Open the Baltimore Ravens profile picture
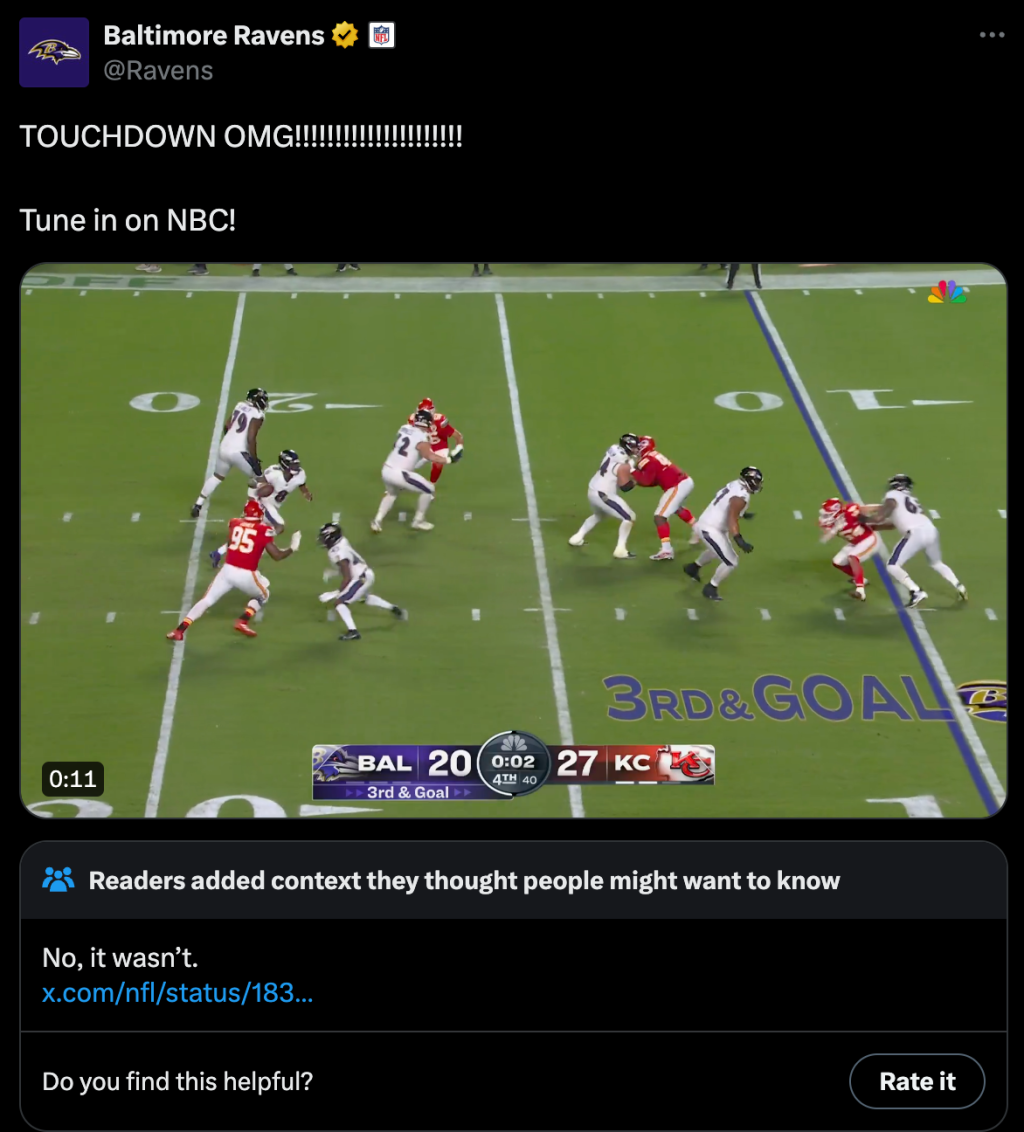 click(54, 52)
